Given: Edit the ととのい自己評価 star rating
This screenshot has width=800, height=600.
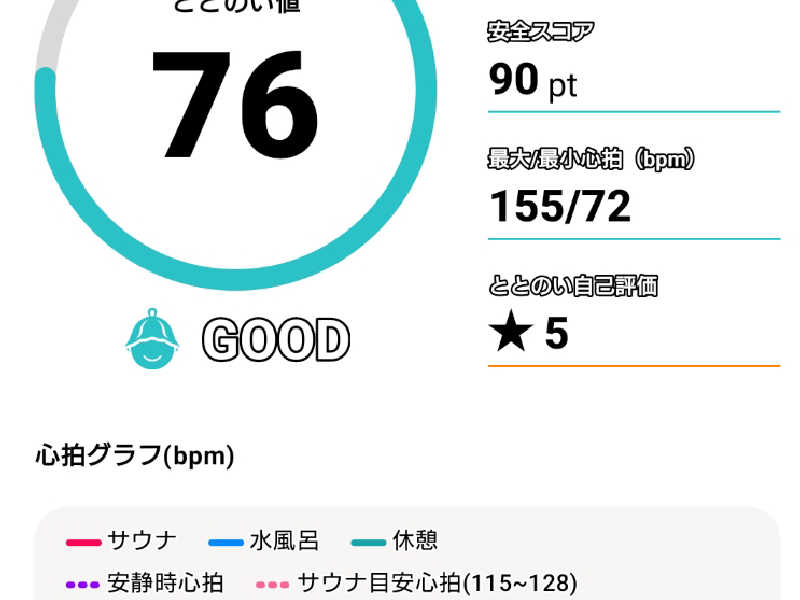Looking at the screenshot, I should (x=530, y=334).
